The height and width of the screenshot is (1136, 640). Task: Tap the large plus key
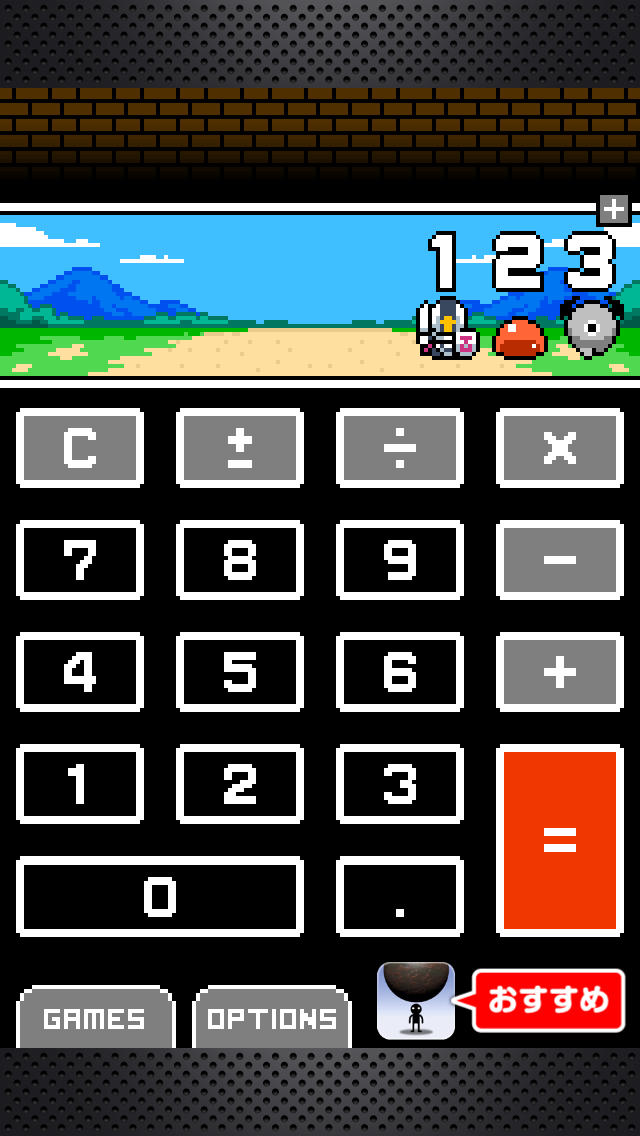tap(560, 672)
